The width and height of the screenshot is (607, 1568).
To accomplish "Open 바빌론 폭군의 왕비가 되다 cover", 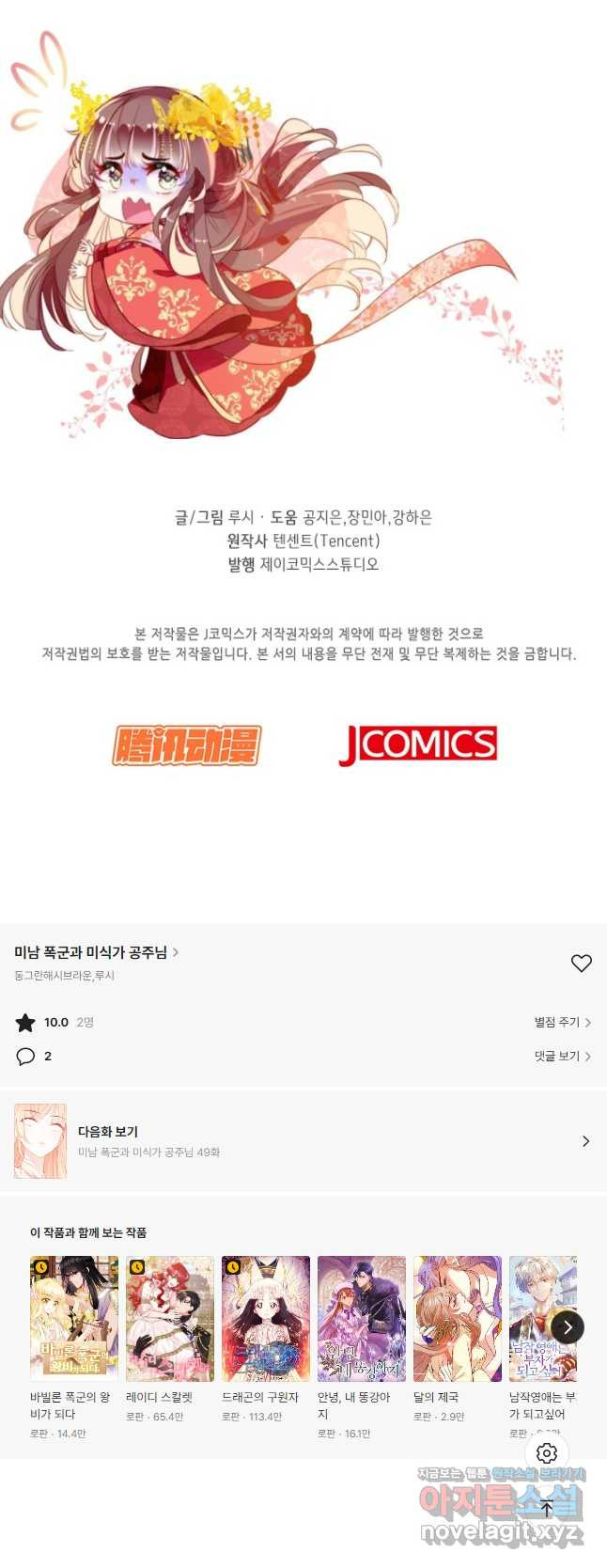I will click(74, 1318).
